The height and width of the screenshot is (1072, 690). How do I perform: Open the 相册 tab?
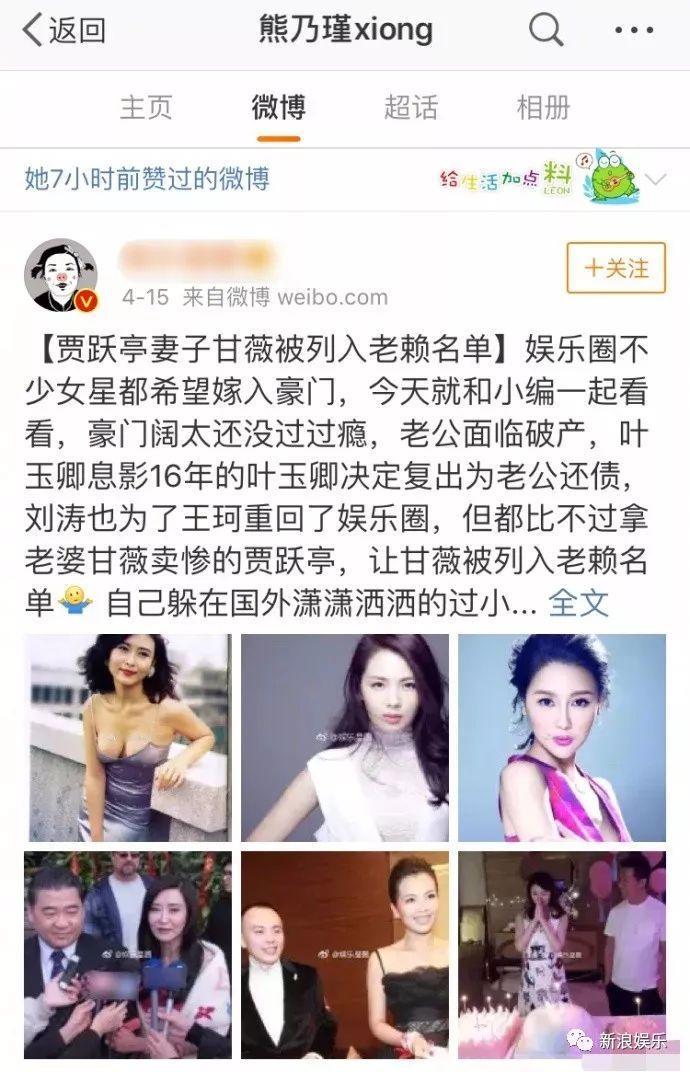[543, 108]
